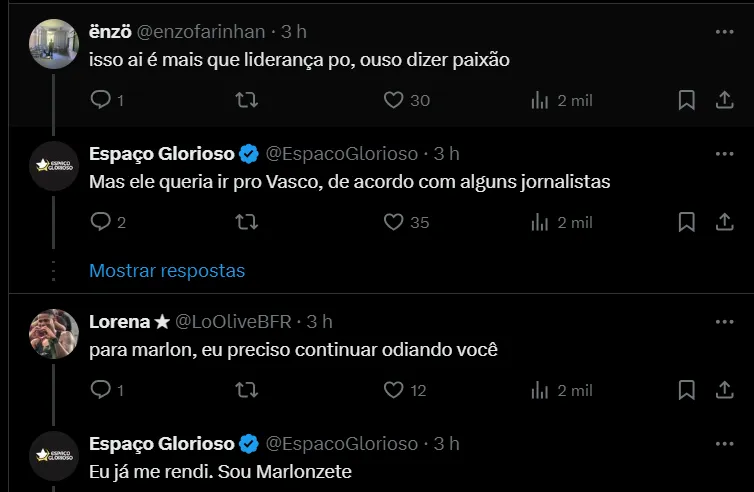The image size is (754, 492).
Task: Repost Lorena's reply
Action: [247, 390]
